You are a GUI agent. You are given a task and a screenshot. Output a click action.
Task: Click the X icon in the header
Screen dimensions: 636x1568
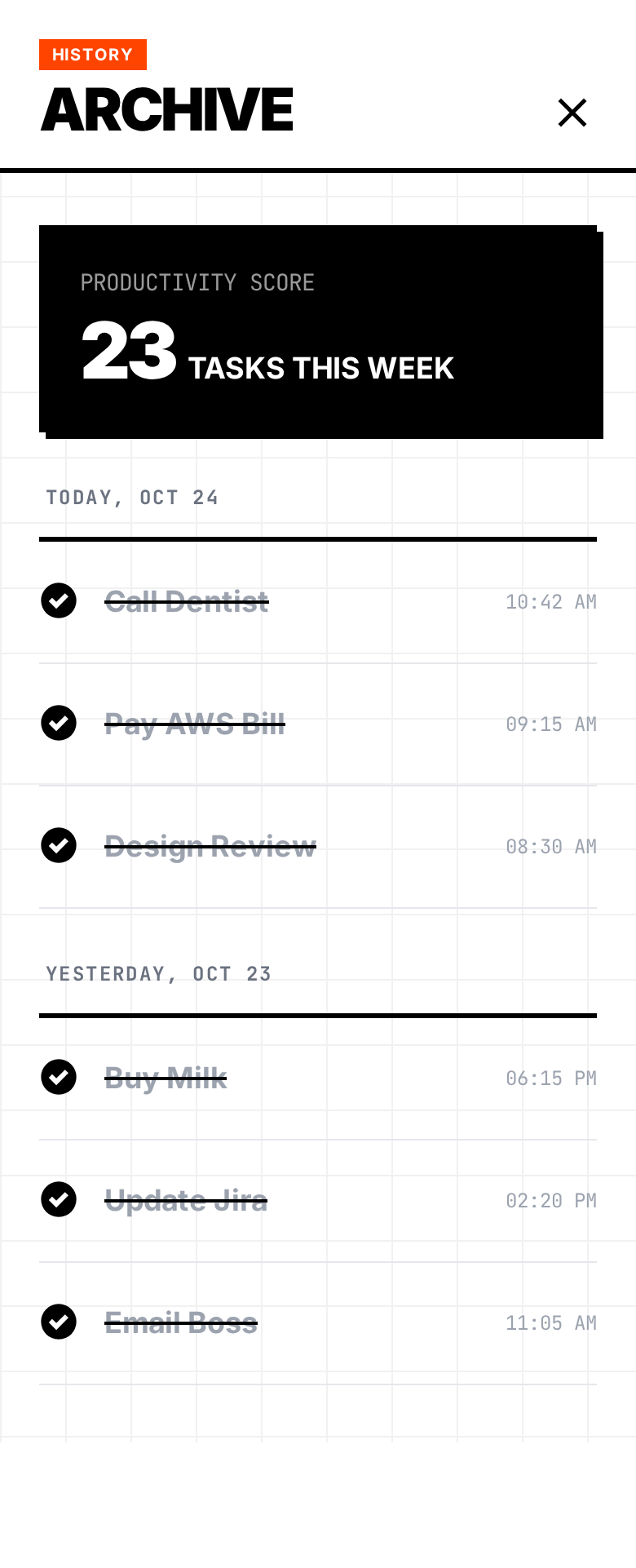572,113
